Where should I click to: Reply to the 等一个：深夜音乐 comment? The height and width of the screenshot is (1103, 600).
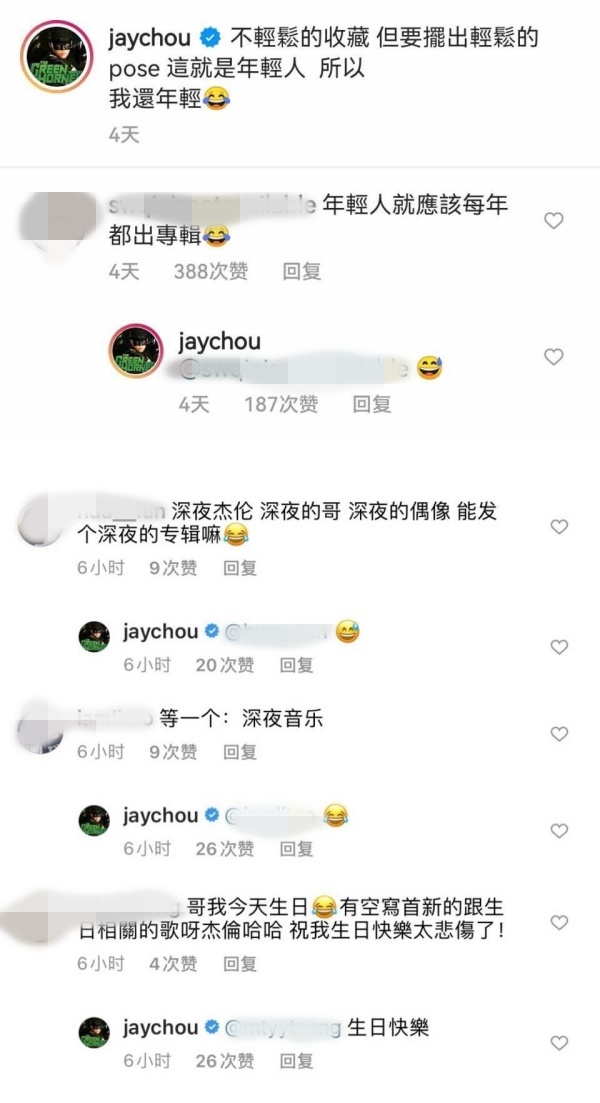tap(240, 752)
